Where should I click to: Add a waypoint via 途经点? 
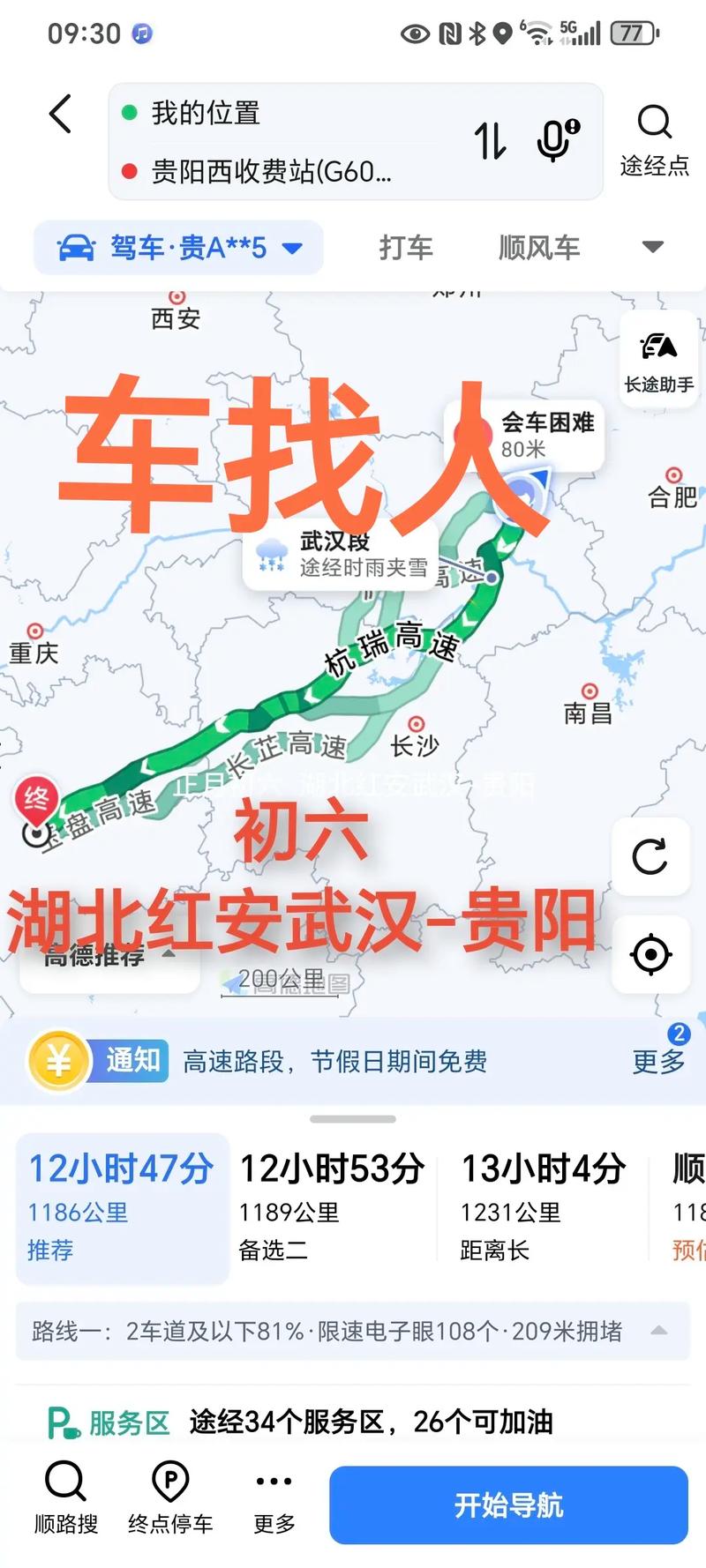tap(657, 141)
